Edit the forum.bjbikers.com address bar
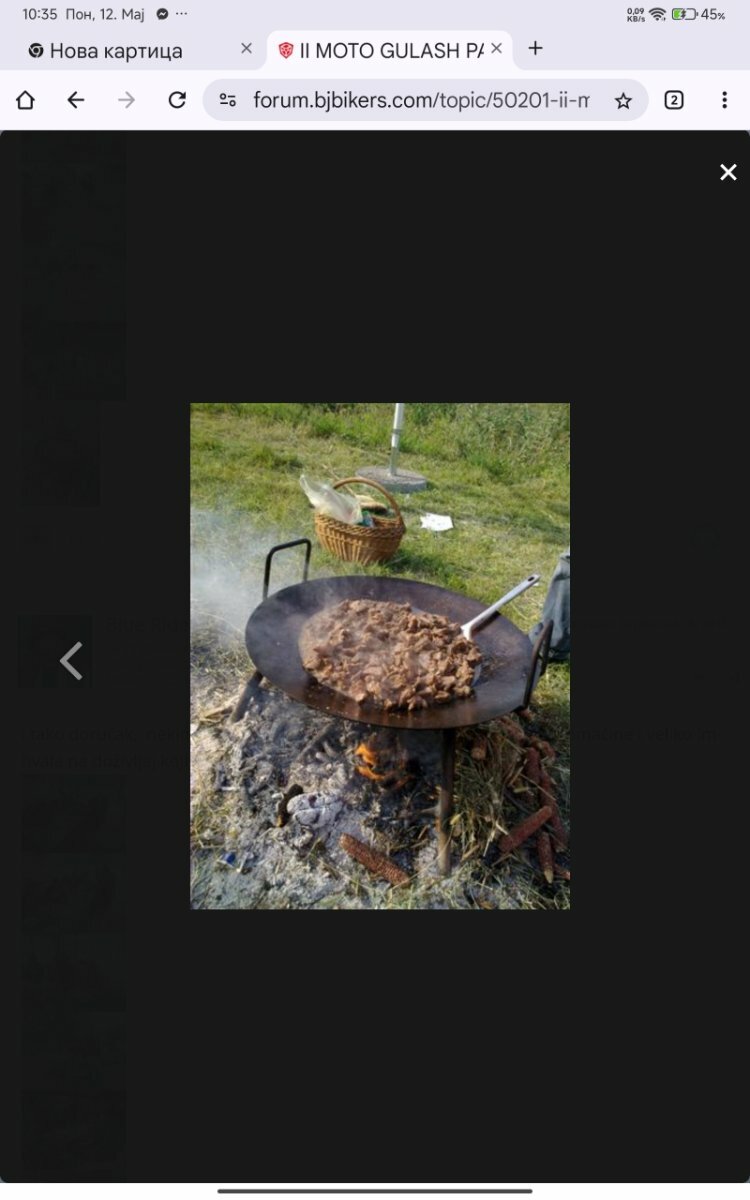The image size is (750, 1200). [421, 100]
